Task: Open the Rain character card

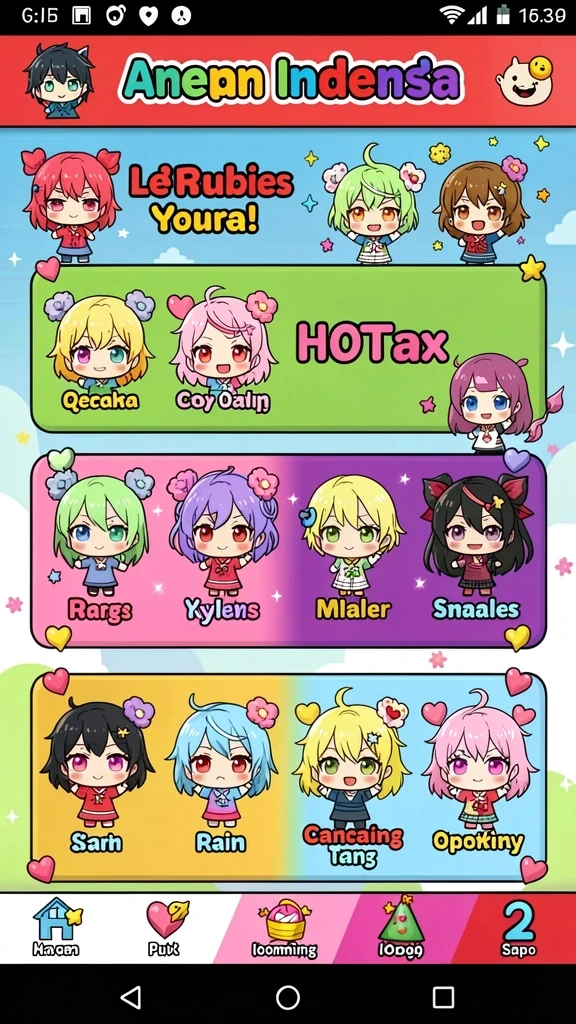Action: pos(221,775)
